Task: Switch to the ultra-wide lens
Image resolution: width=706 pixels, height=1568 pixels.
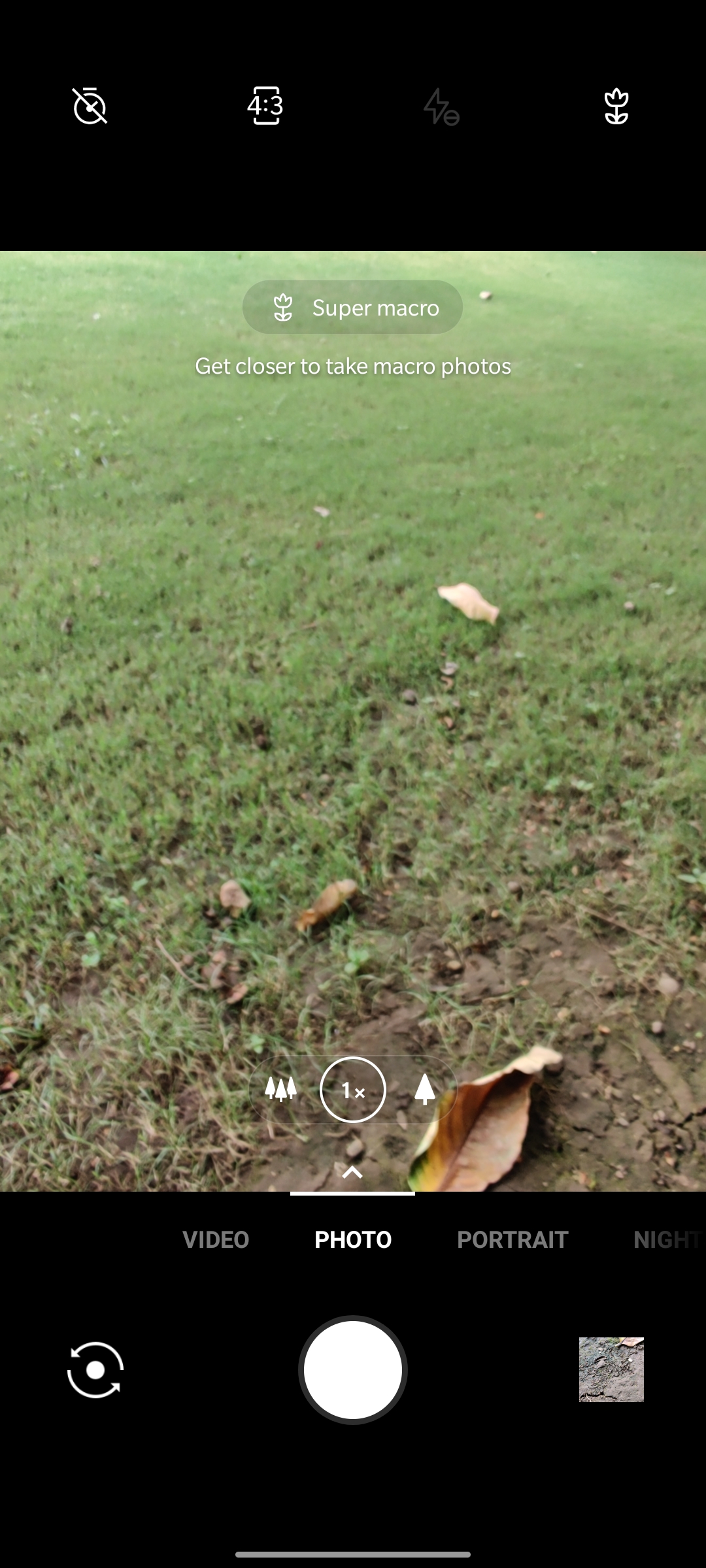Action: click(281, 1089)
